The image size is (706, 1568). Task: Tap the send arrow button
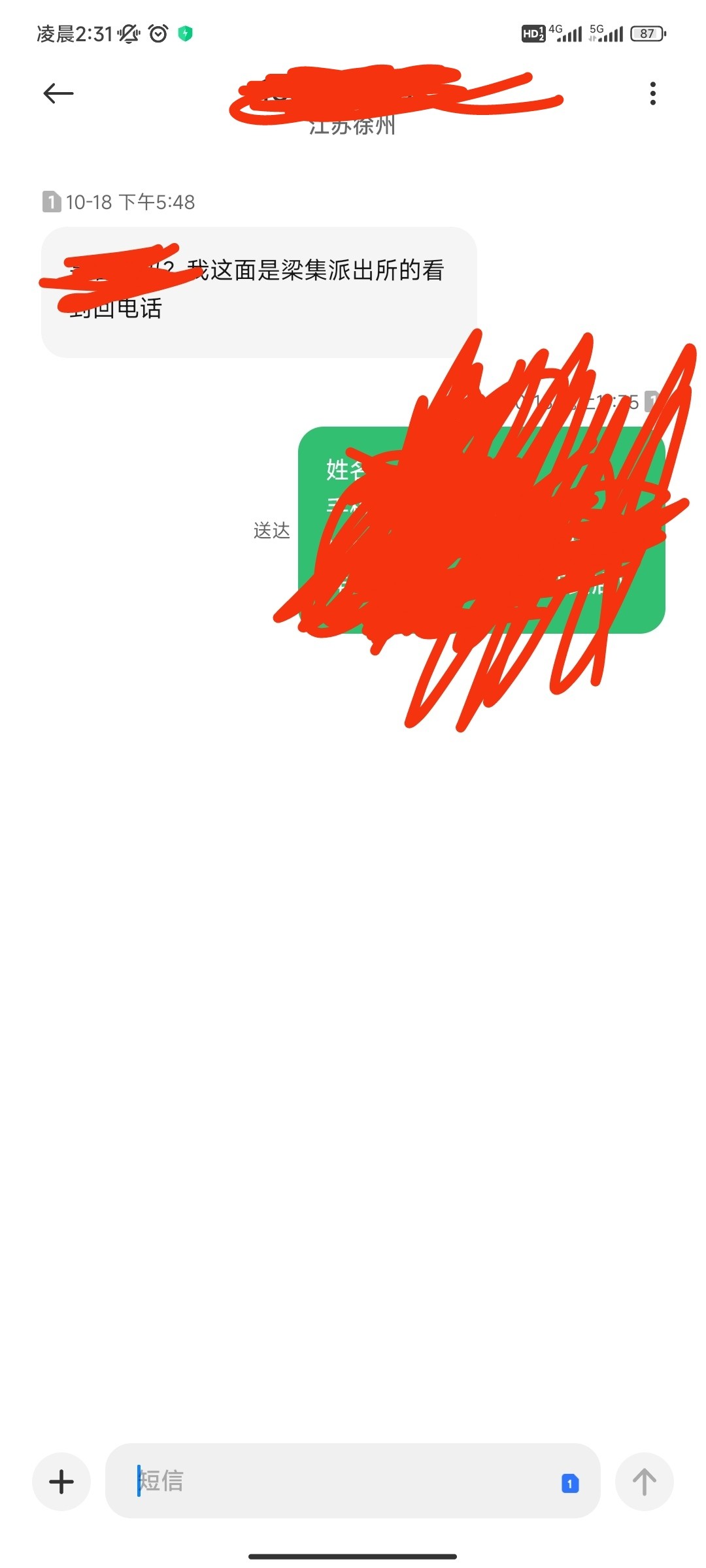point(644,1482)
